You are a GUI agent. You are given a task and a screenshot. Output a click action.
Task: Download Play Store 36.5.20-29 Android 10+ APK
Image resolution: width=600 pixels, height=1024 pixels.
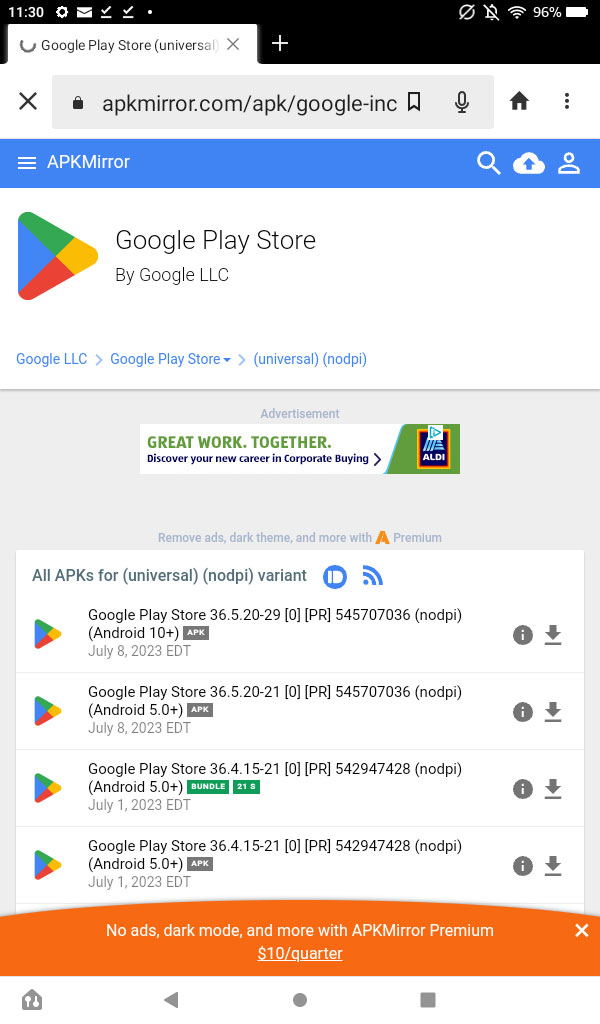coord(553,635)
